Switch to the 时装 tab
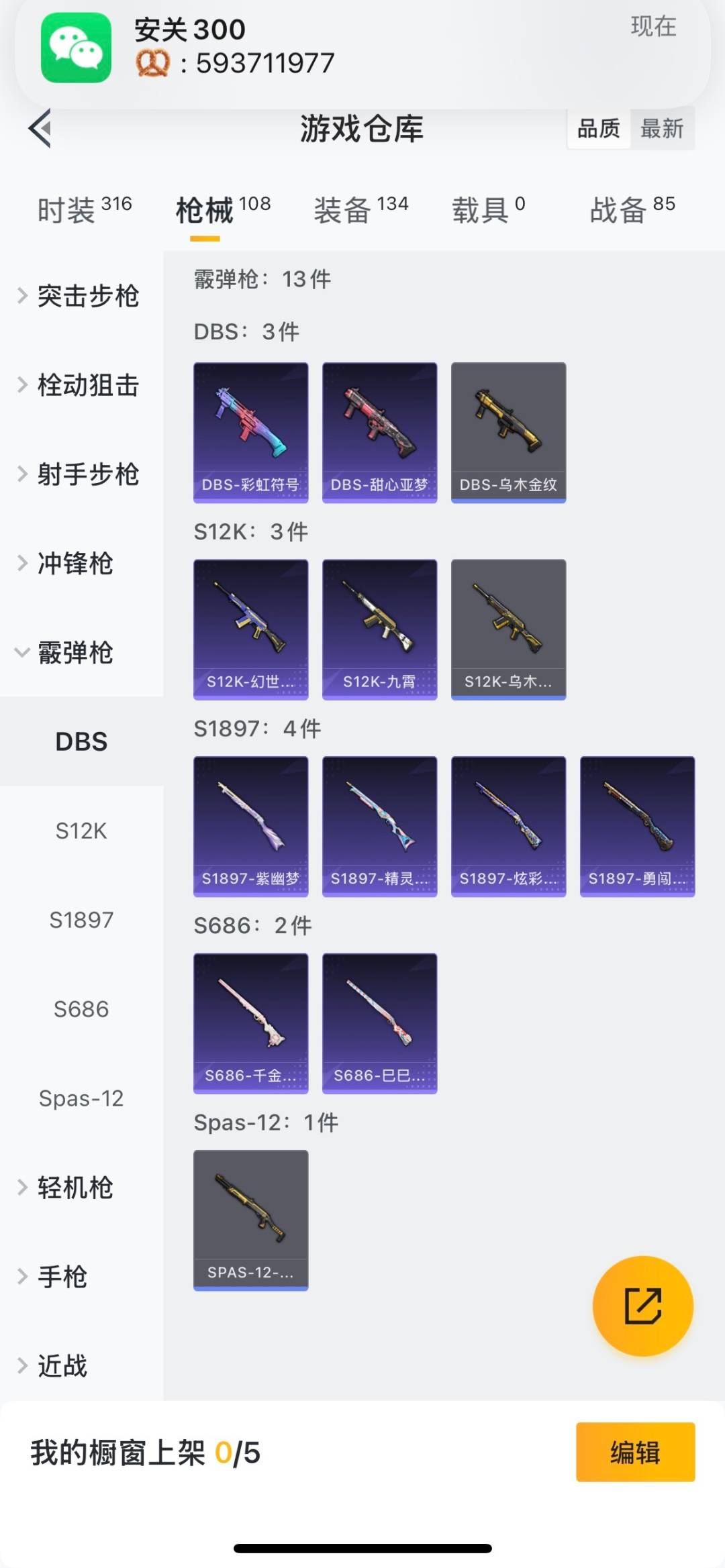This screenshot has height=1568, width=725. coord(84,210)
